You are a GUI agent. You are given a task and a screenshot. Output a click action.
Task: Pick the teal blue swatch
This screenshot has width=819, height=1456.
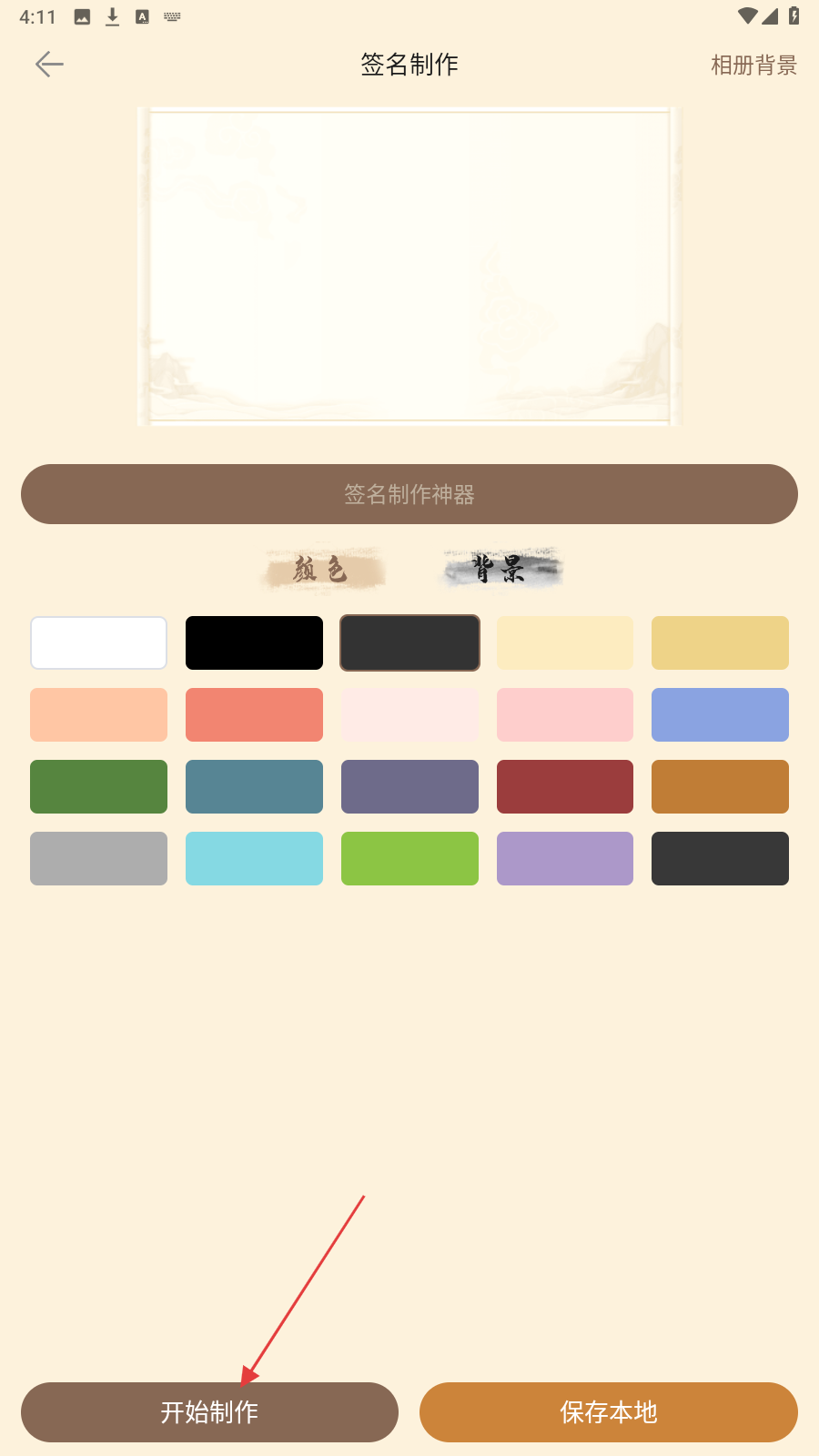[x=254, y=786]
